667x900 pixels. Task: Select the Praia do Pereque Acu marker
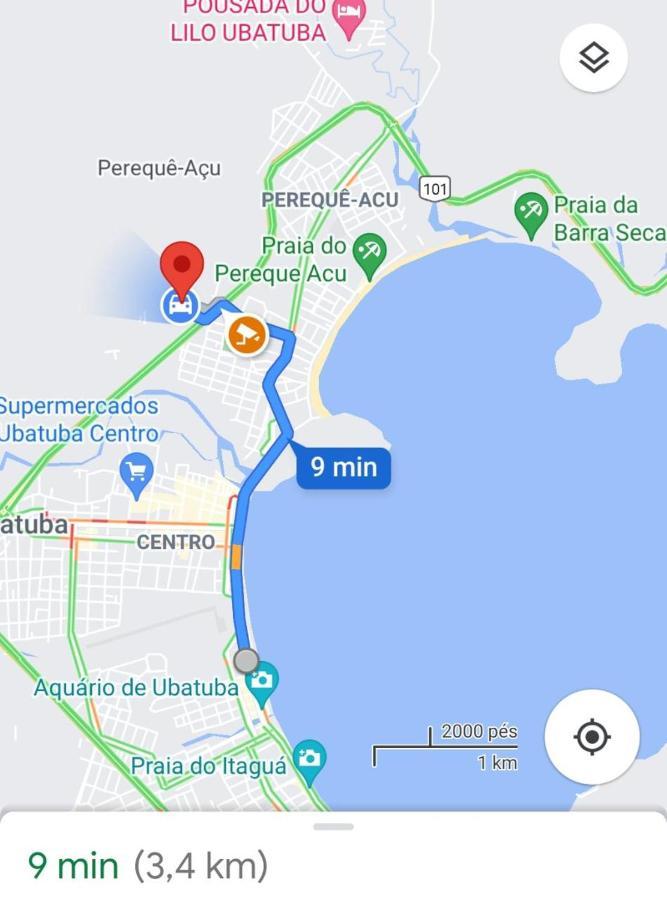pos(369,252)
